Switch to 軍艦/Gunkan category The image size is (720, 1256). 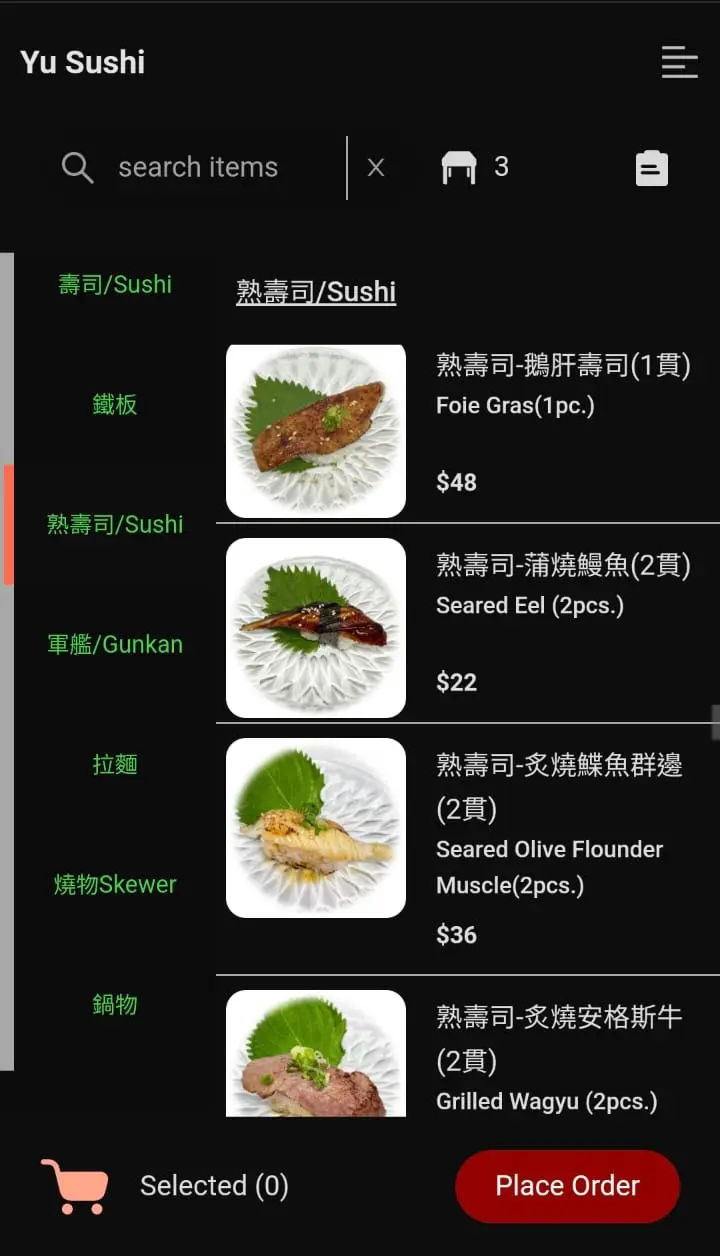pyautogui.click(x=115, y=644)
